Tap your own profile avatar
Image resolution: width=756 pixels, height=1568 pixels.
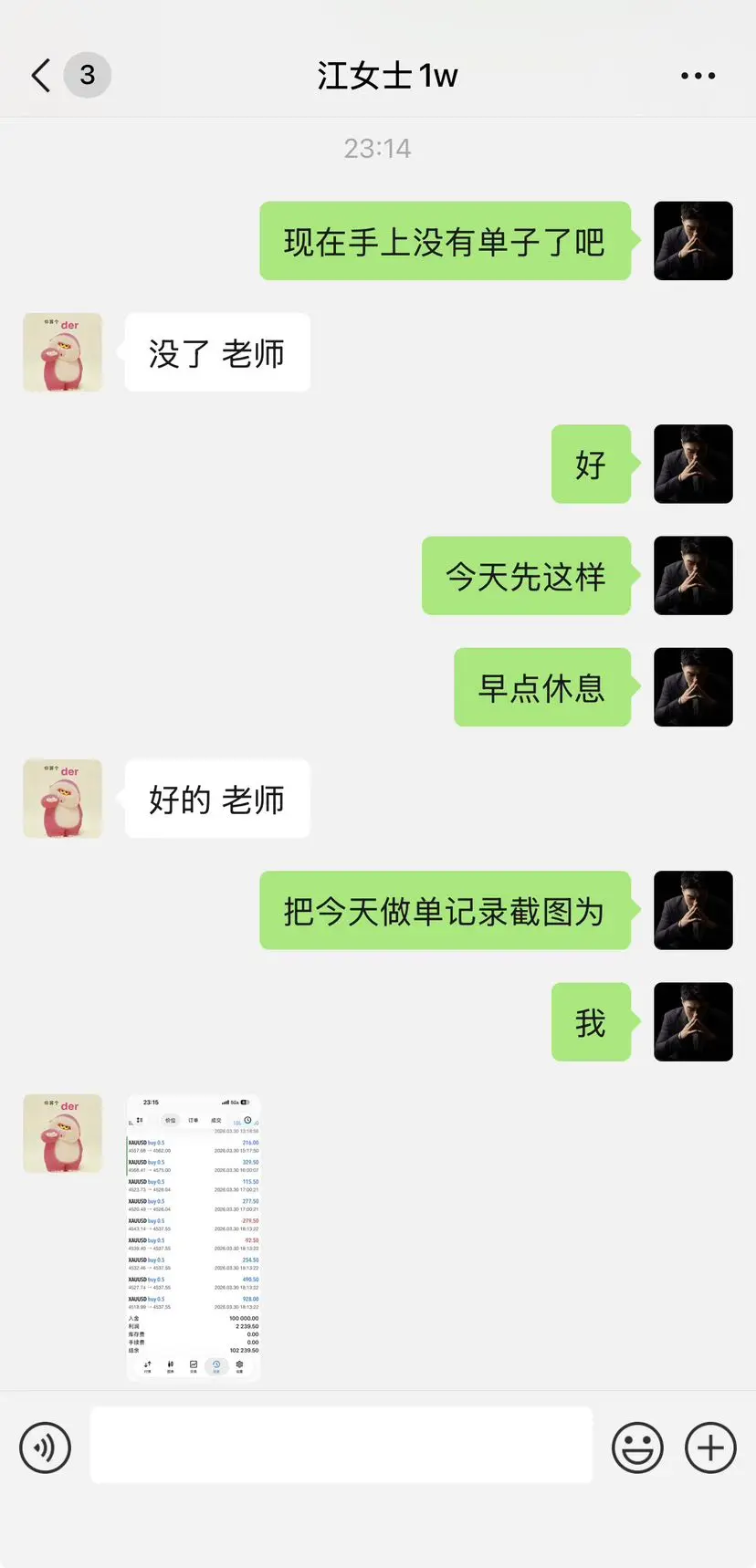693,240
